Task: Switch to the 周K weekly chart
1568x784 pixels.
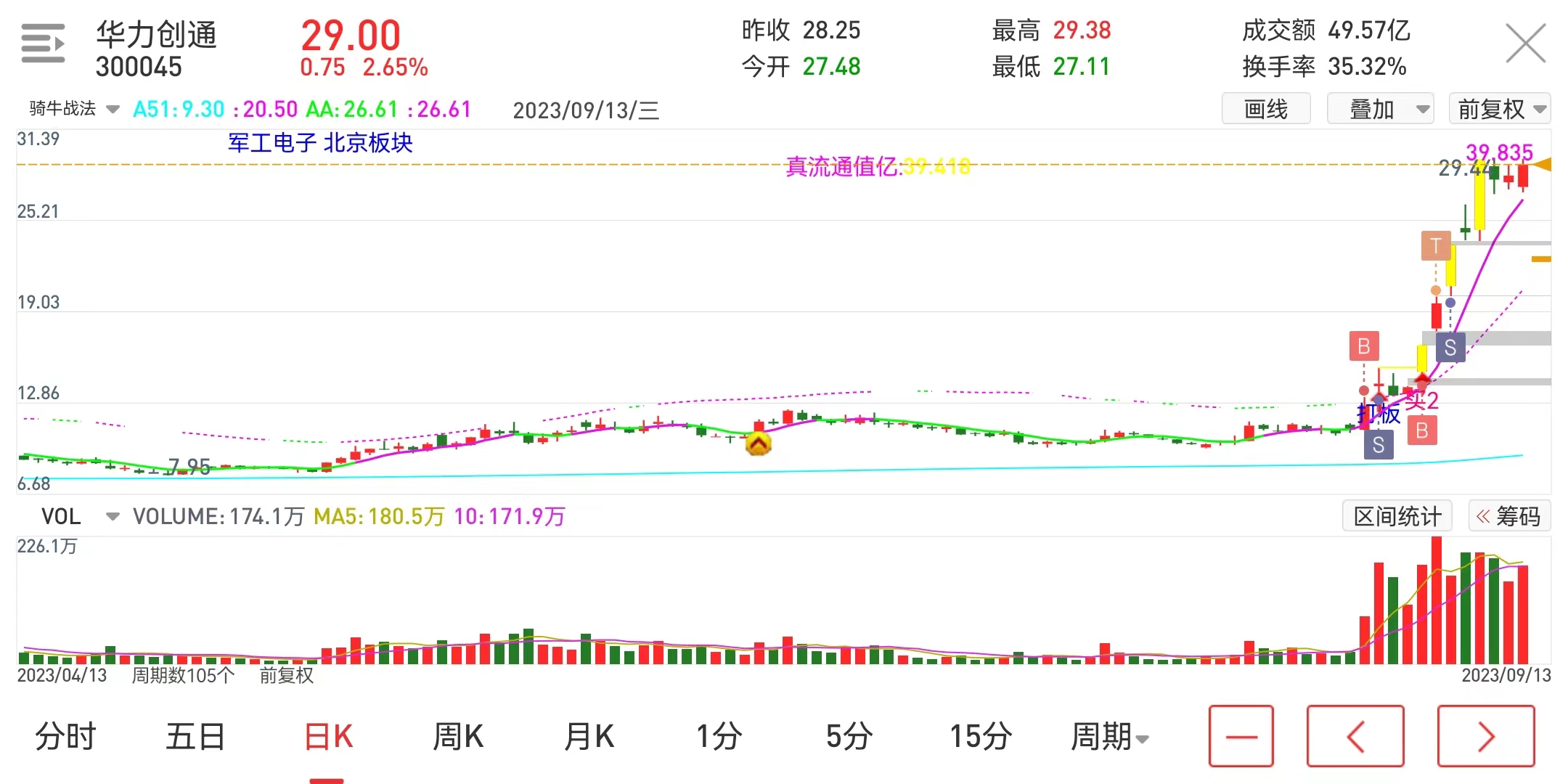Action: [x=458, y=737]
